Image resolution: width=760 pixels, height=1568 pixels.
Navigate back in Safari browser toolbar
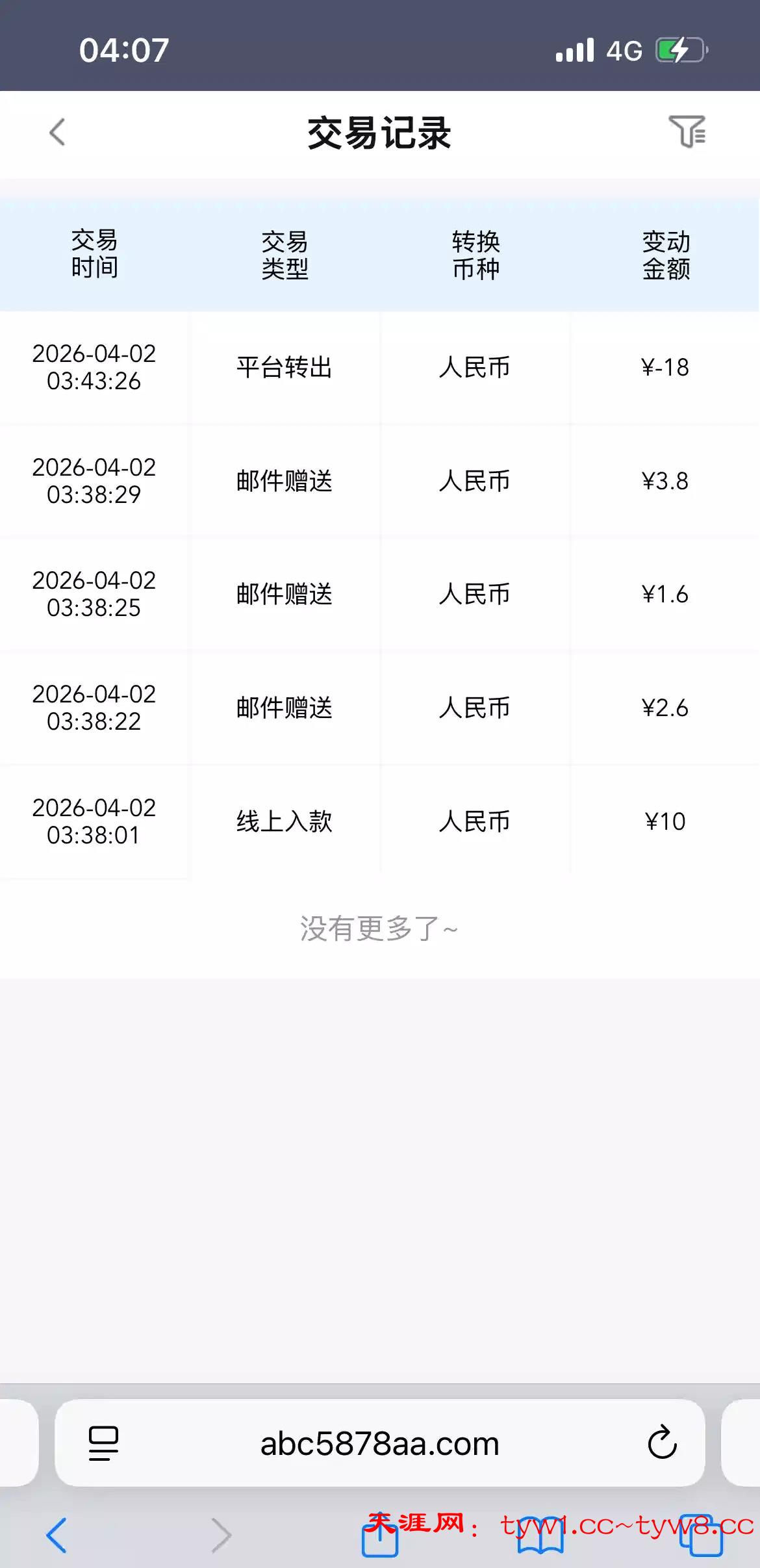(x=57, y=1535)
